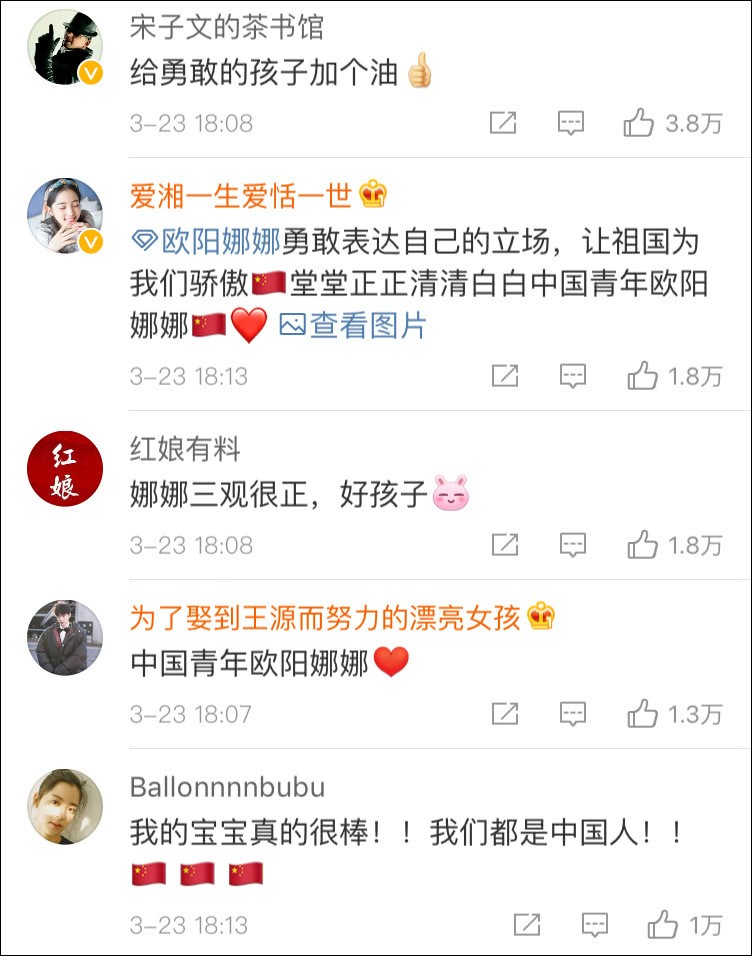Open the username 为了娶到王源而努力的漂亮女孩
Screen dimensions: 752x956
click(325, 617)
